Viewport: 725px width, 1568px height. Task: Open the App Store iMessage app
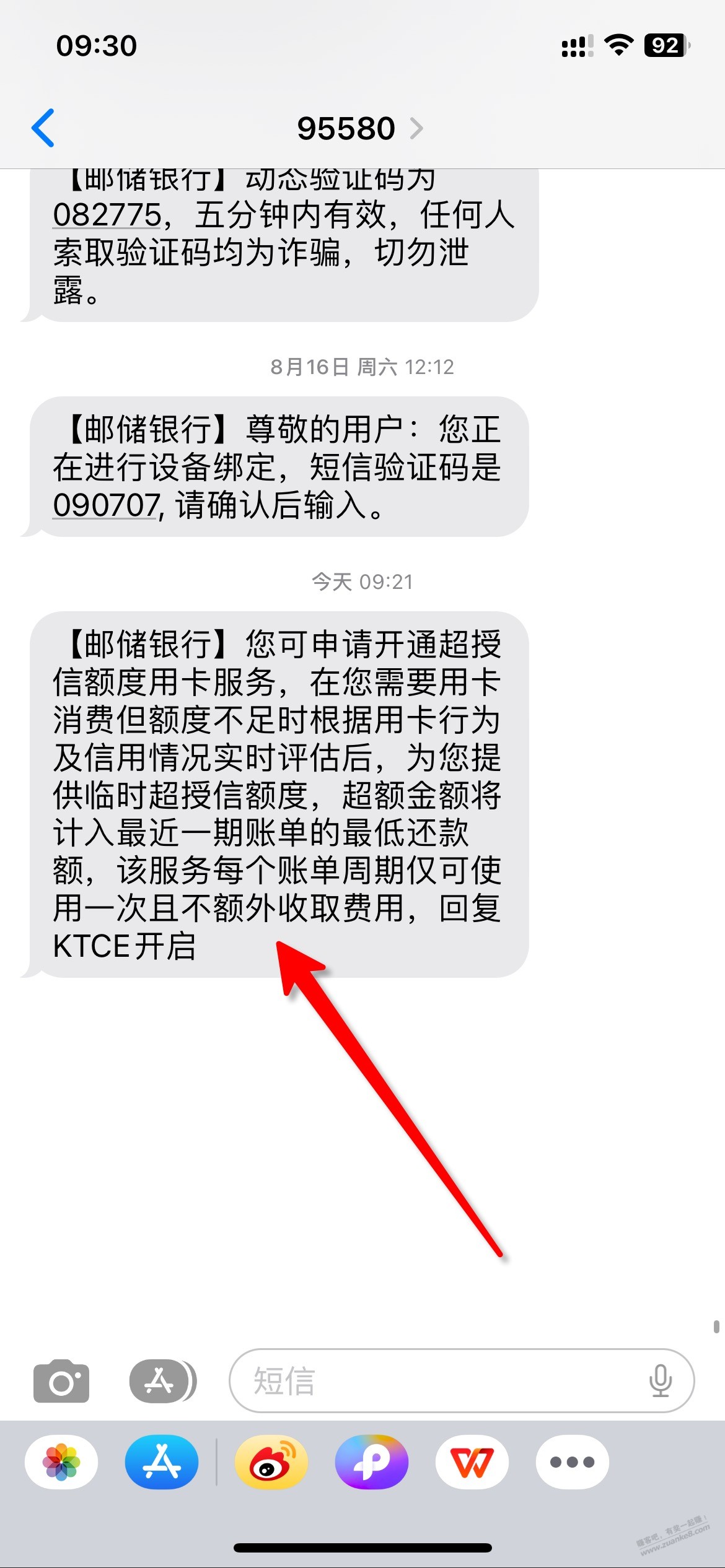click(x=162, y=1462)
